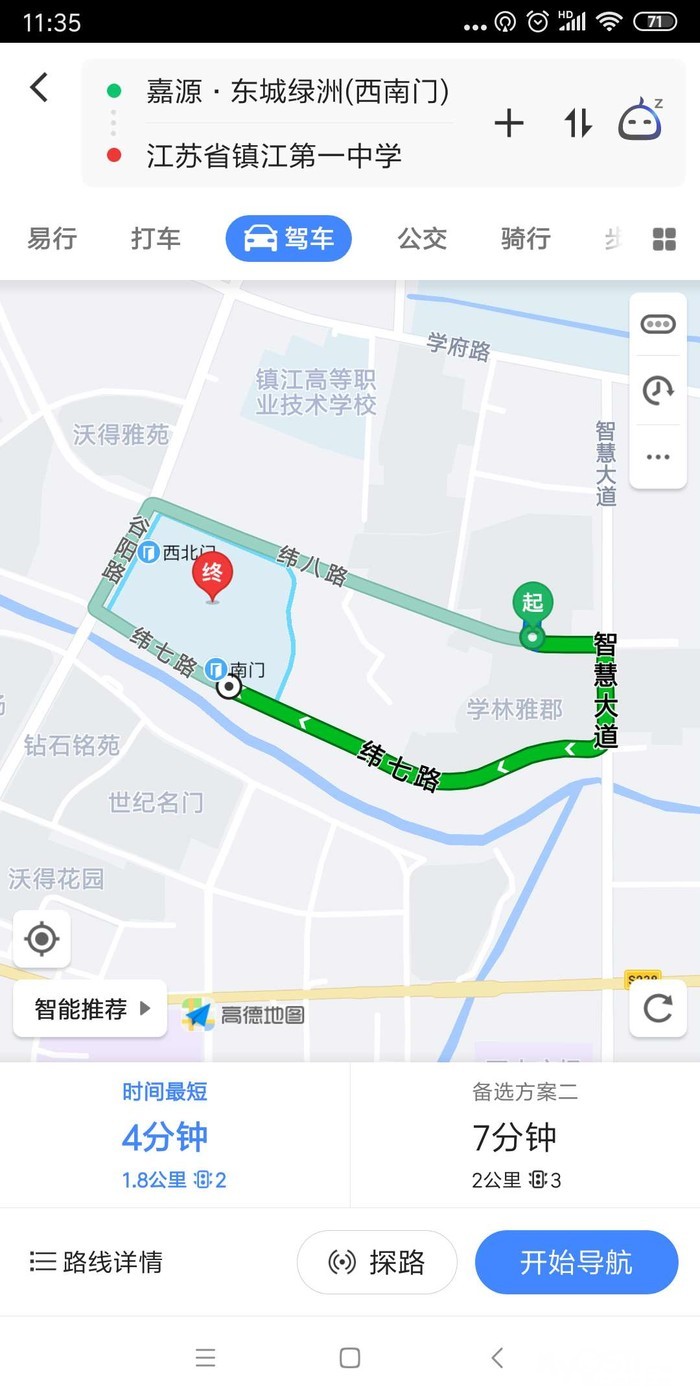Change destination 江苏省镇江第一中学
Image resolution: width=700 pixels, height=1400 pixels.
click(x=274, y=155)
